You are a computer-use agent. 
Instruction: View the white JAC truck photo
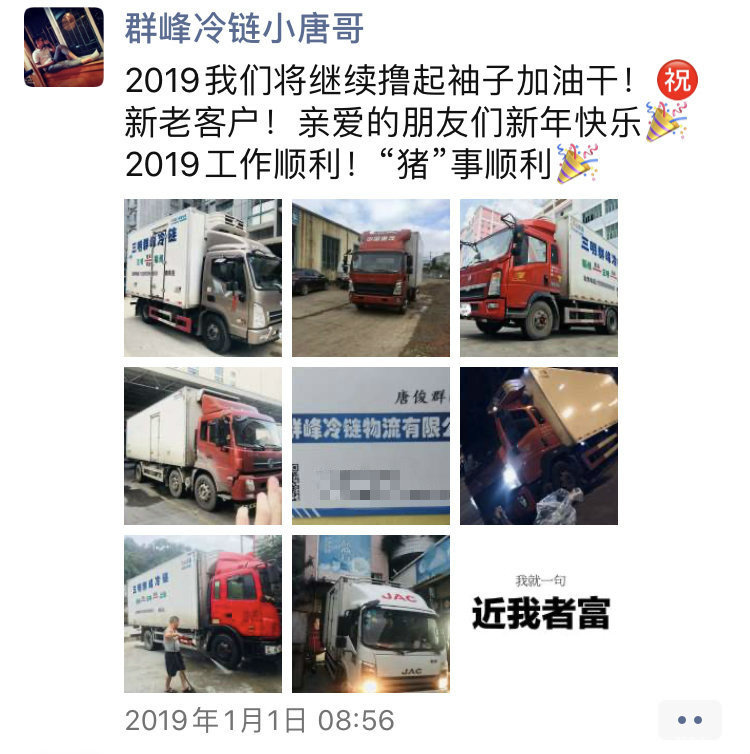click(371, 614)
